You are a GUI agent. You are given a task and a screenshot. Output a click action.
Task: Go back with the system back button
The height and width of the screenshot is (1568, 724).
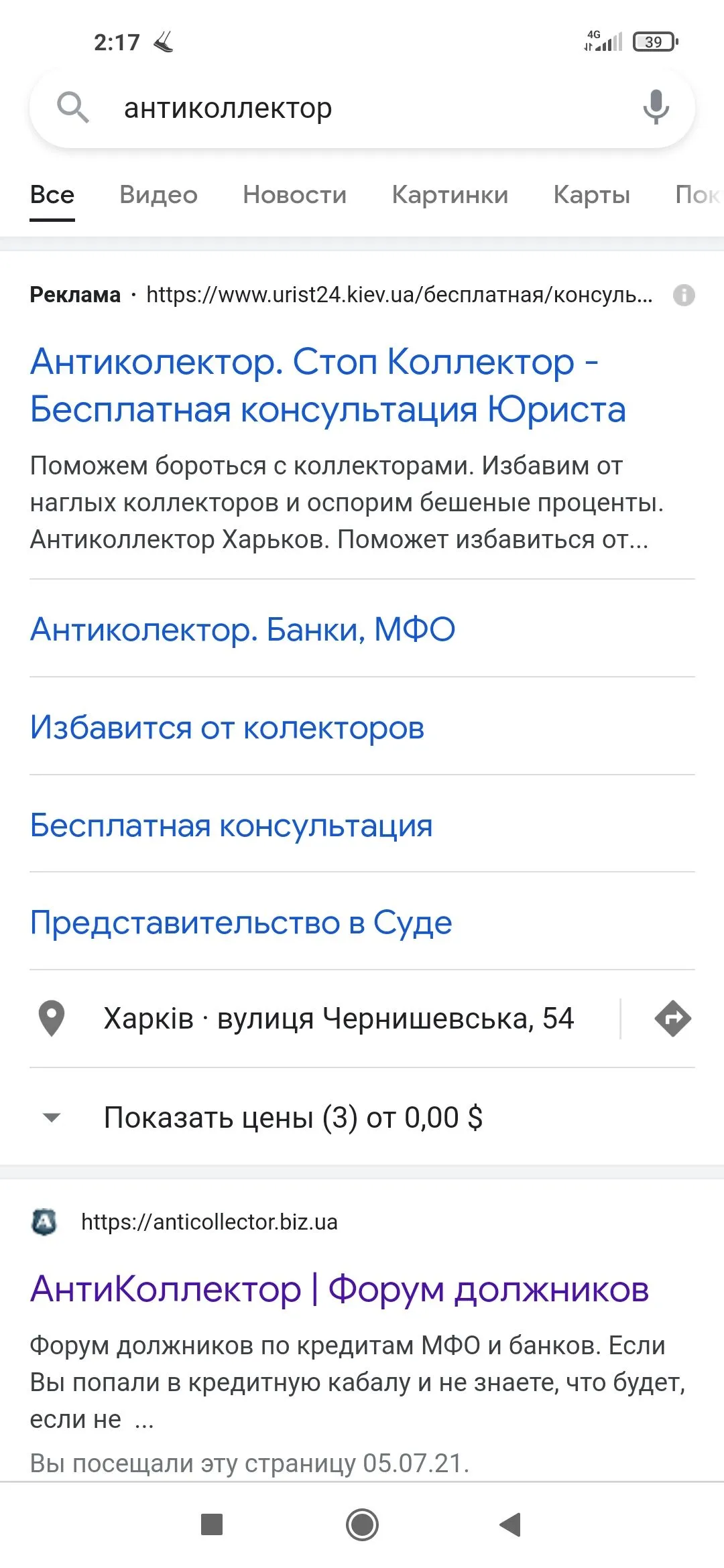511,1524
